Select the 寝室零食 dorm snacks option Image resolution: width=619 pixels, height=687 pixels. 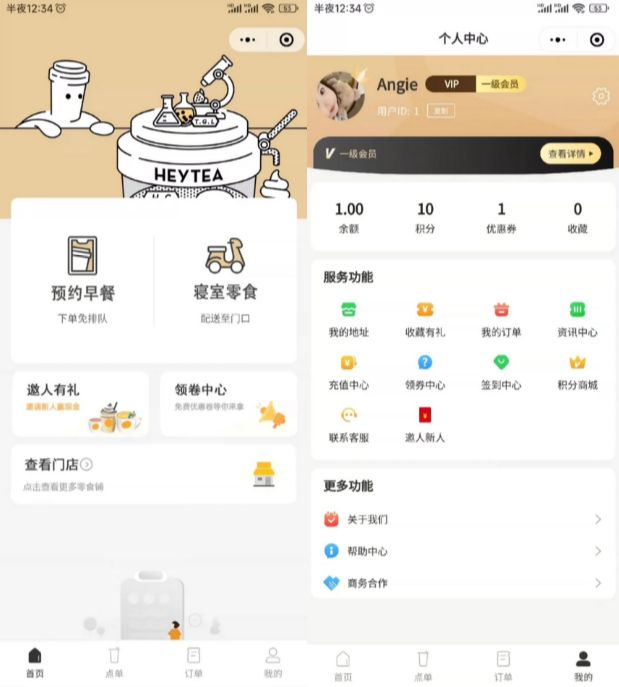[x=225, y=278]
